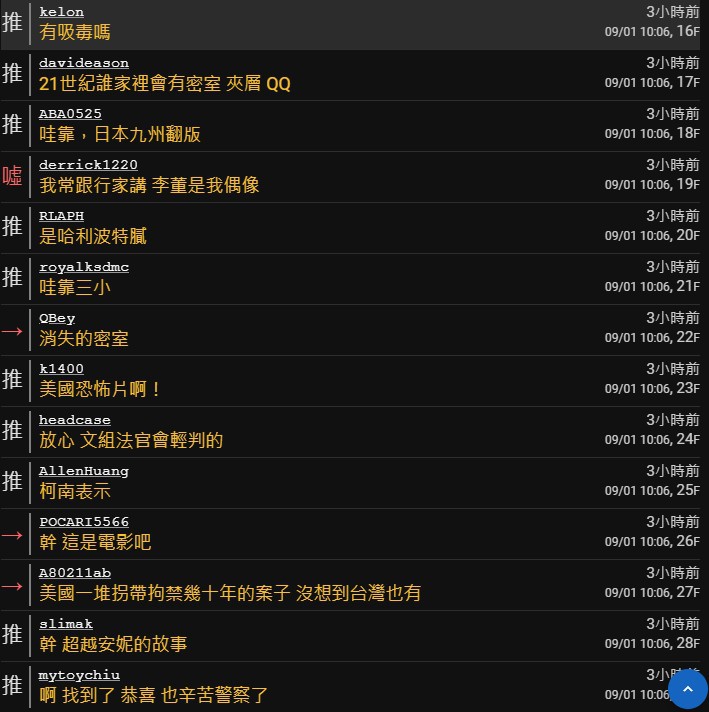This screenshot has height=712, width=709.
Task: Tap username A80211ab
Action: [x=74, y=573]
